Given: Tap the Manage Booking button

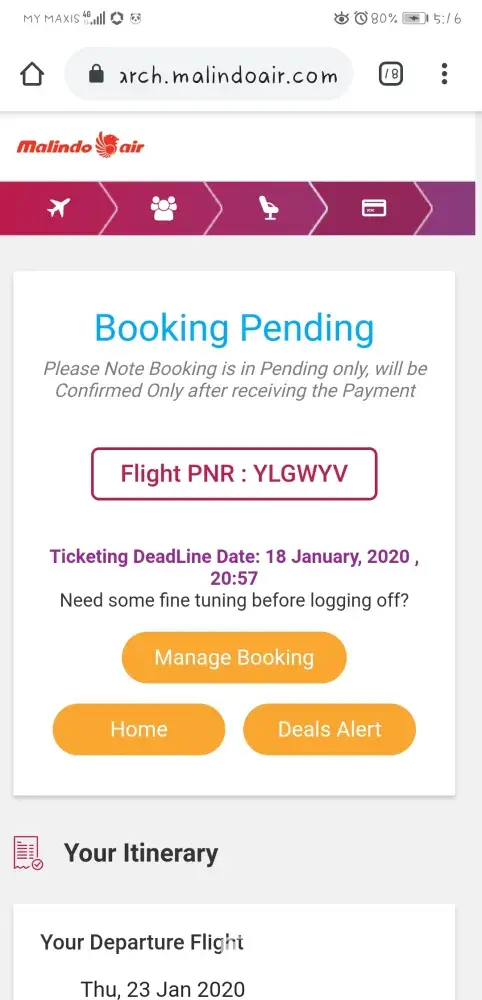Looking at the screenshot, I should (x=234, y=658).
